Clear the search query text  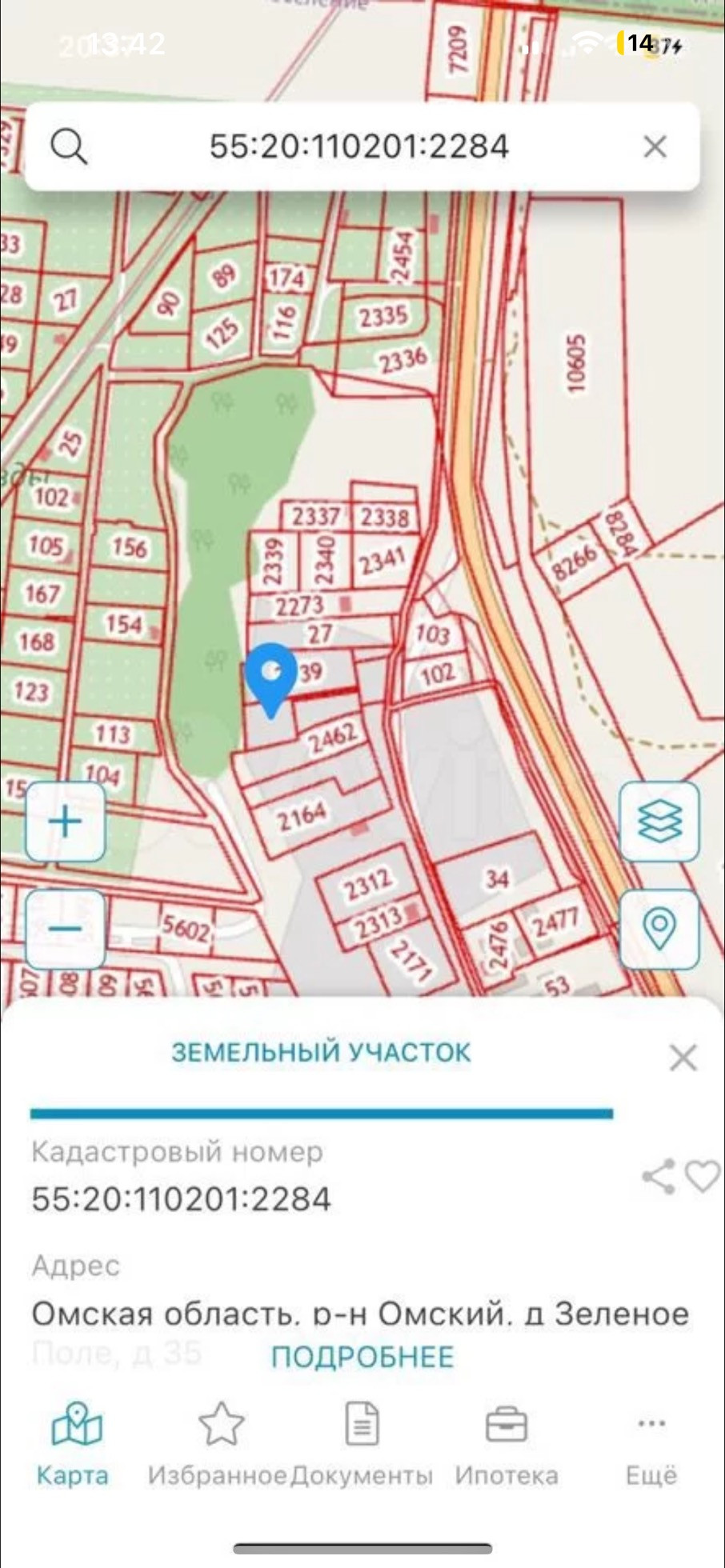tap(655, 146)
